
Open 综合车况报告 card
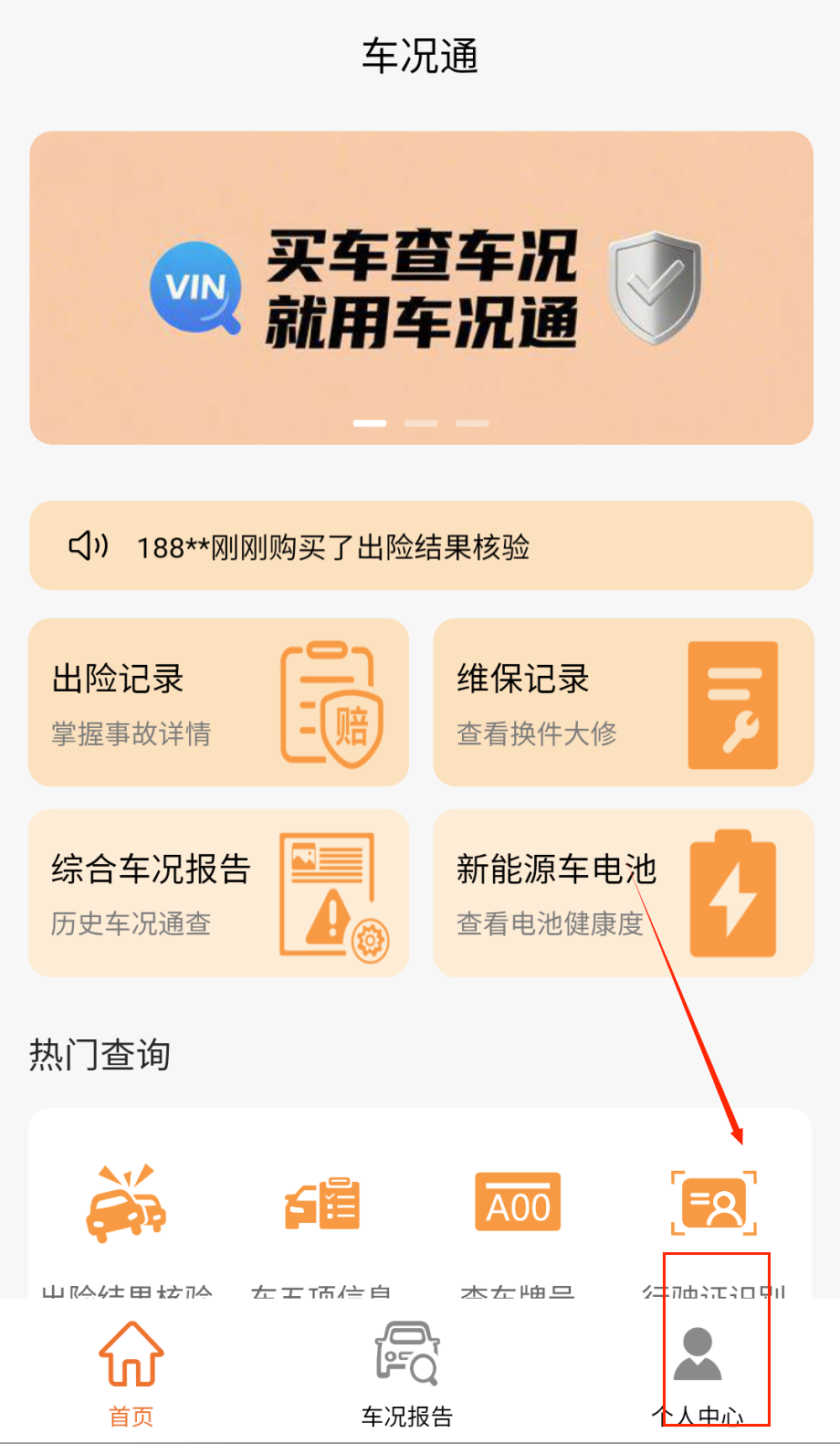(x=218, y=892)
